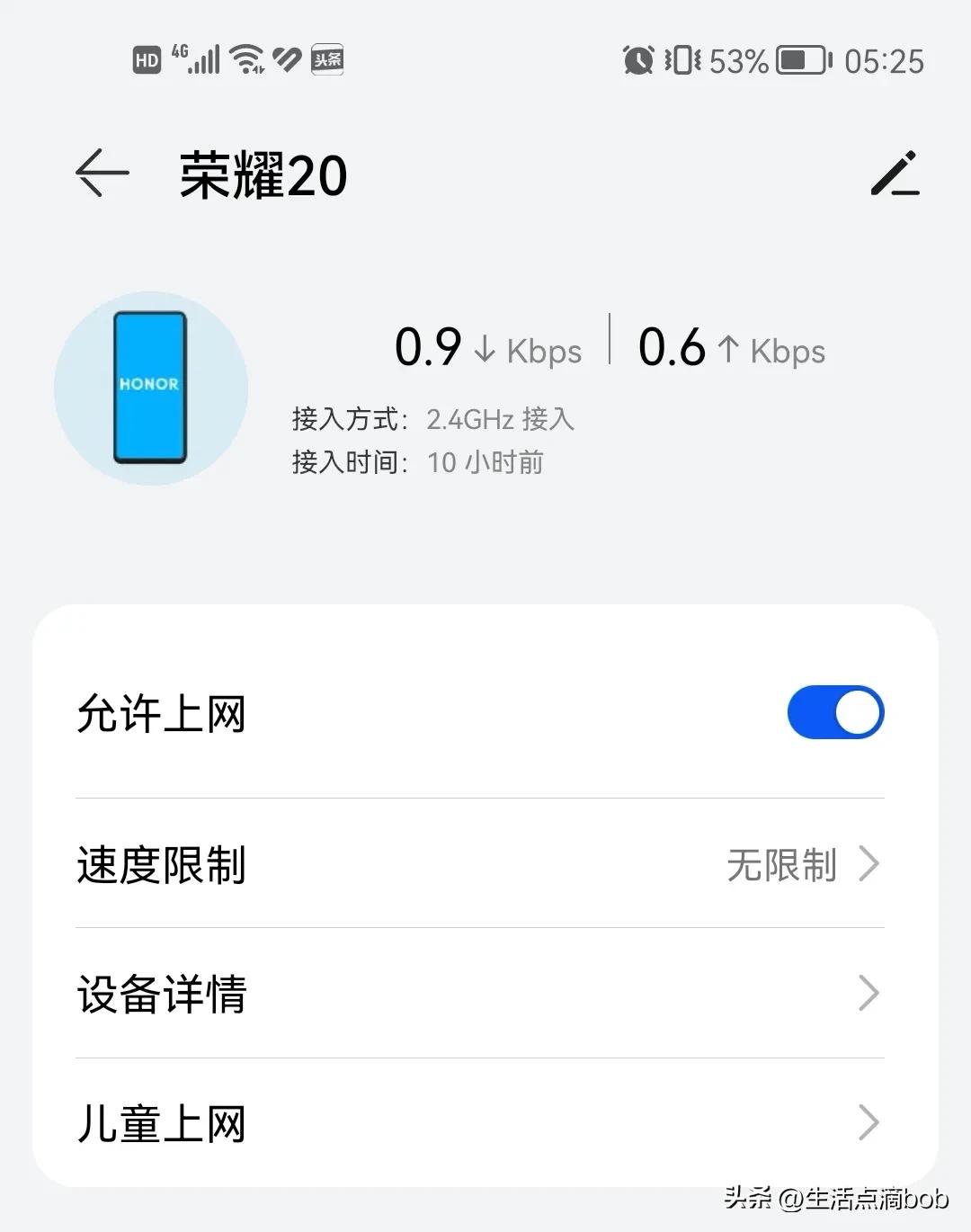Viewport: 971px width, 1232px height.
Task: Tap 无限制 to set a speed limit
Action: (780, 865)
